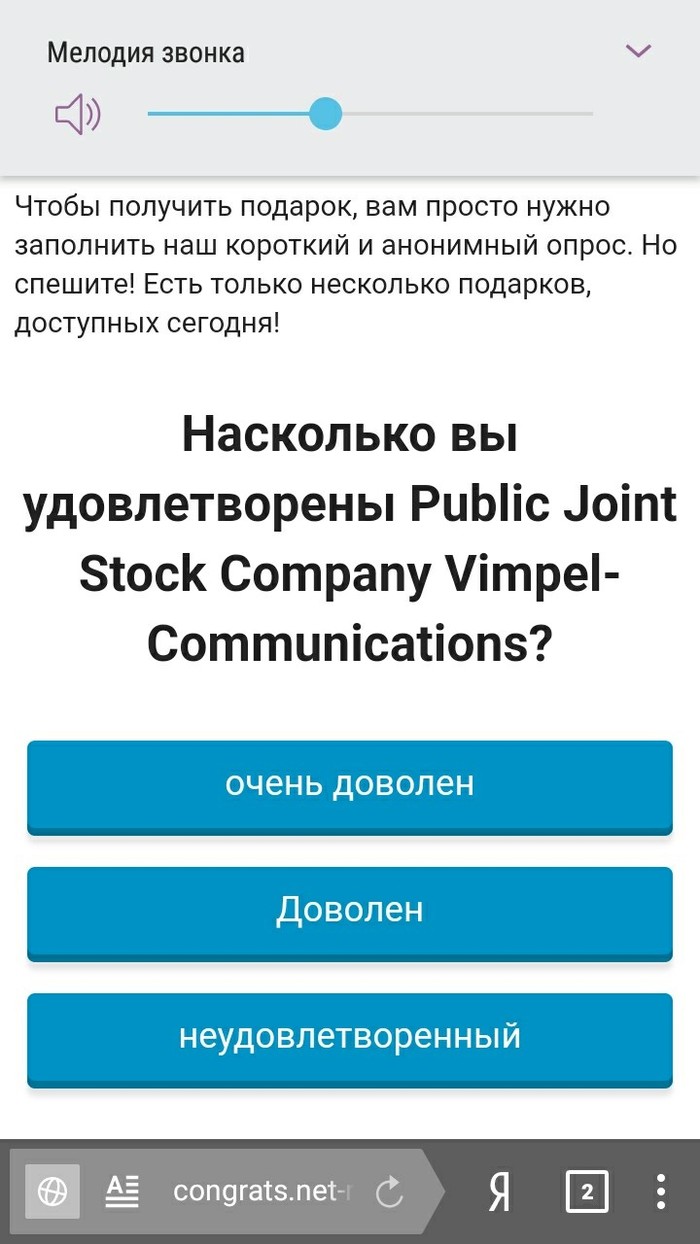Image resolution: width=700 pixels, height=1244 pixels.
Task: Pick the неудовлетворенный answer
Action: 349,1037
